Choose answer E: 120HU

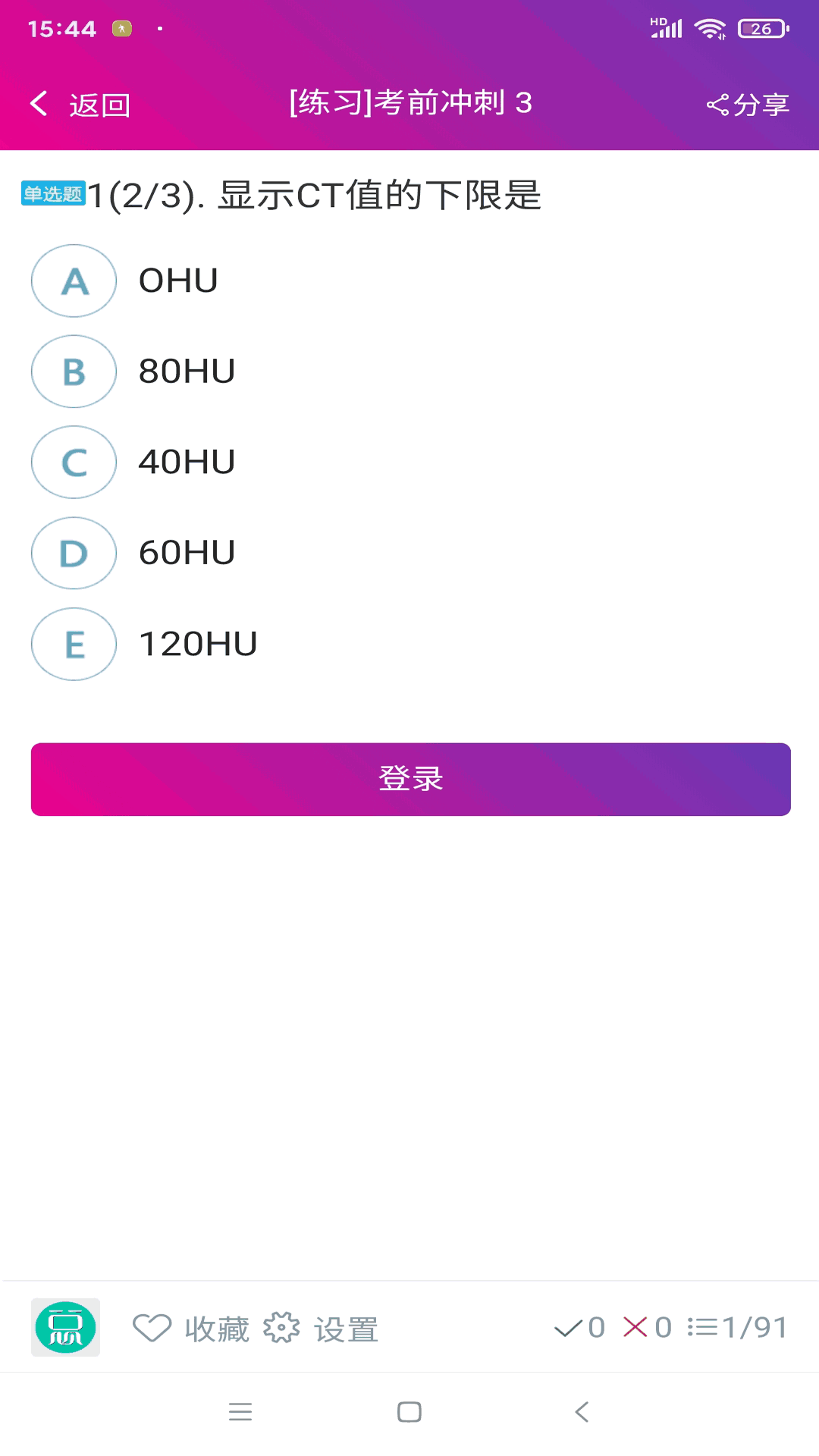pos(74,644)
